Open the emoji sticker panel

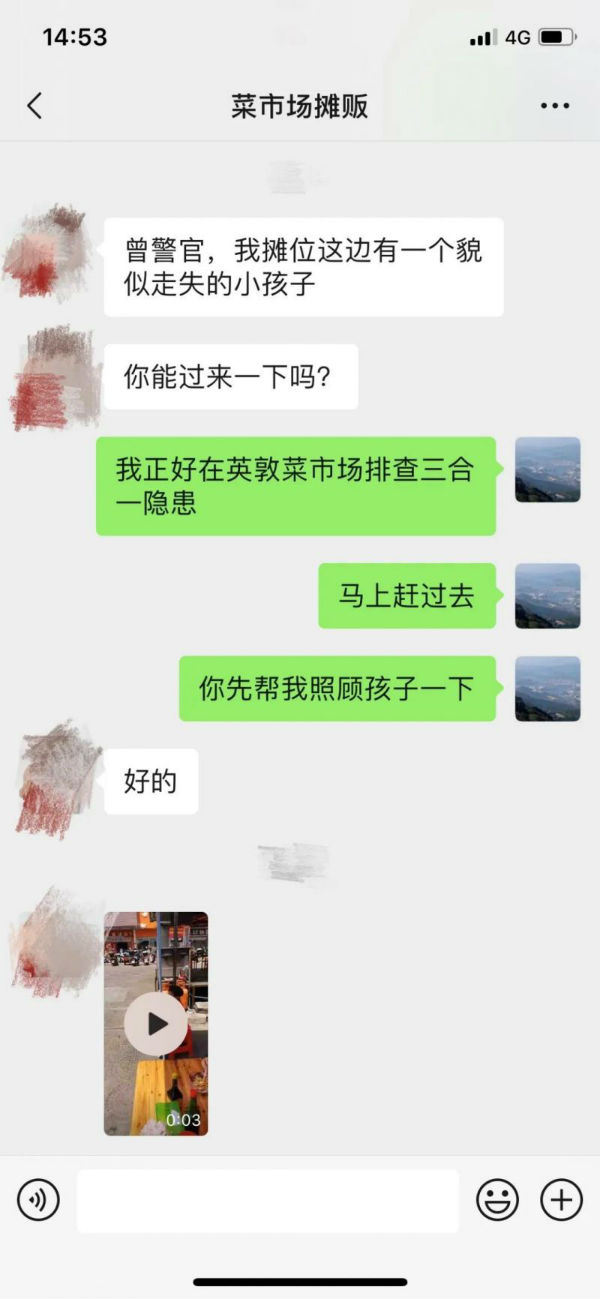pyautogui.click(x=497, y=1199)
